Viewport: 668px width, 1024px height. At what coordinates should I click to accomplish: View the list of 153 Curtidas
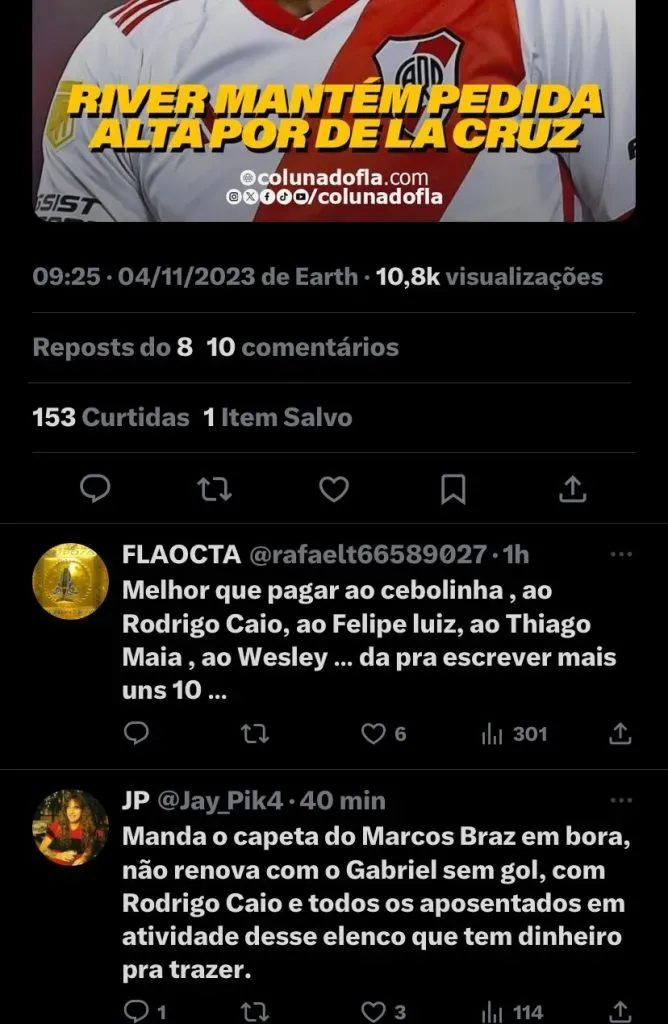pos(110,417)
